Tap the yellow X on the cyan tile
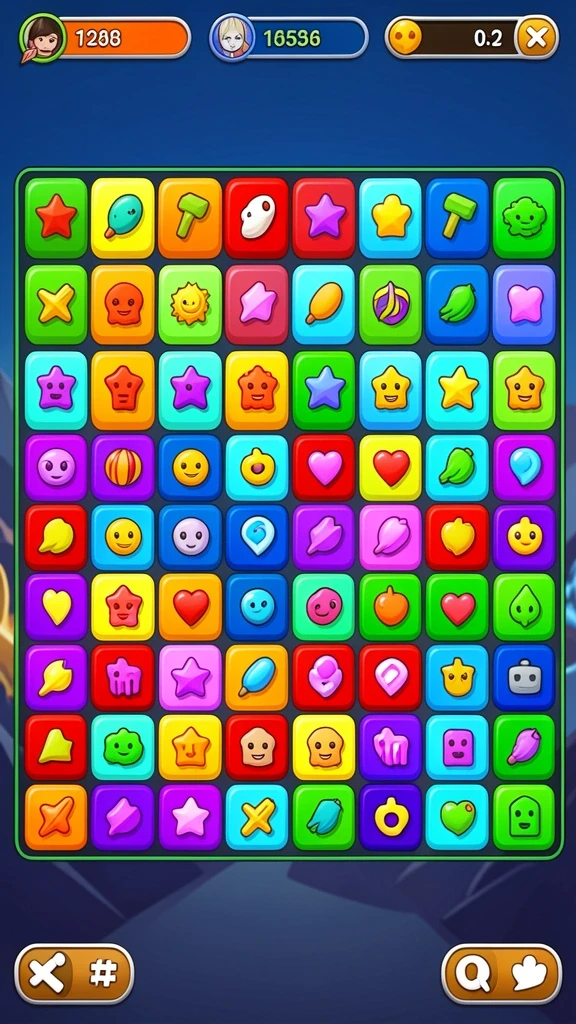The image size is (576, 1024). point(257,817)
